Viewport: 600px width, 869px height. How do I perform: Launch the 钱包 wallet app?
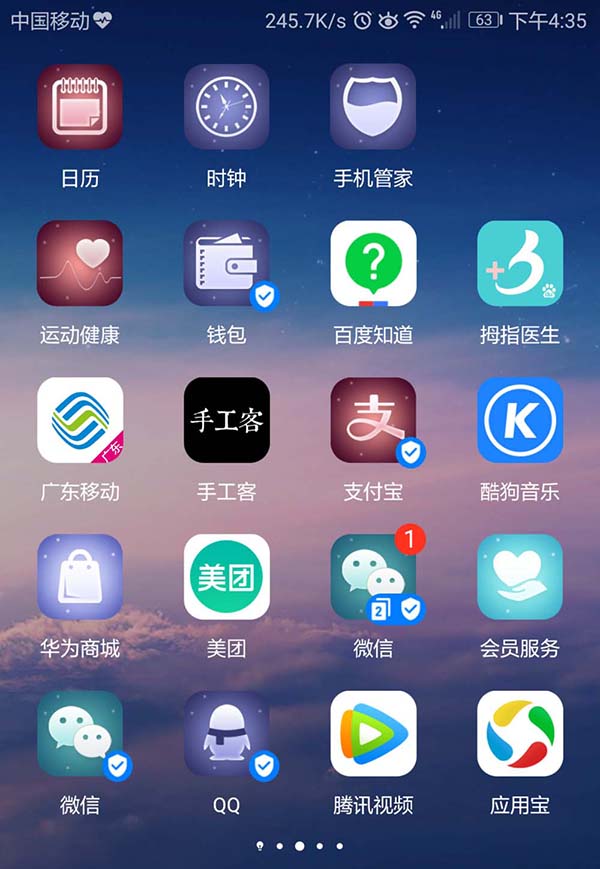click(x=227, y=263)
